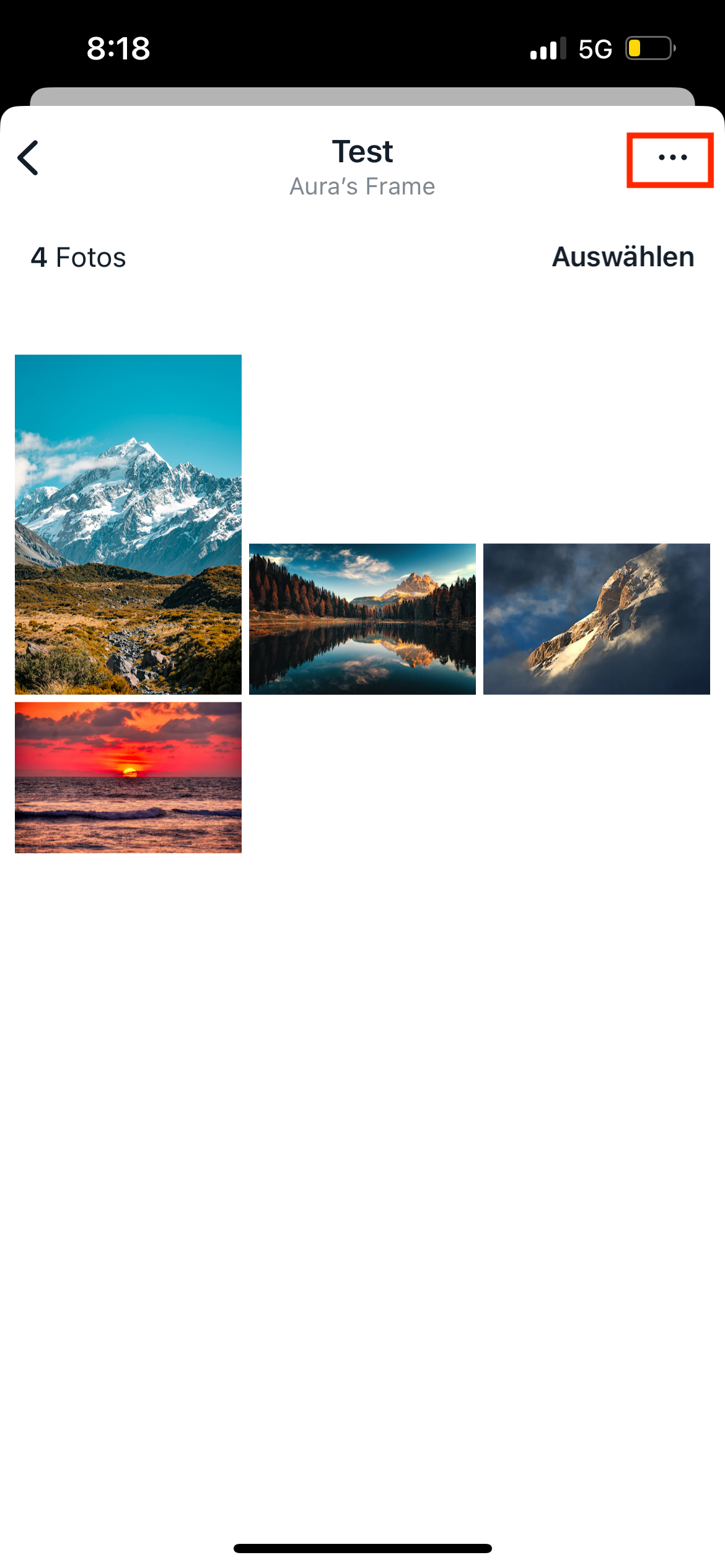Tap the Auswählen button
Screen dimensions: 725x1568
pos(623,257)
